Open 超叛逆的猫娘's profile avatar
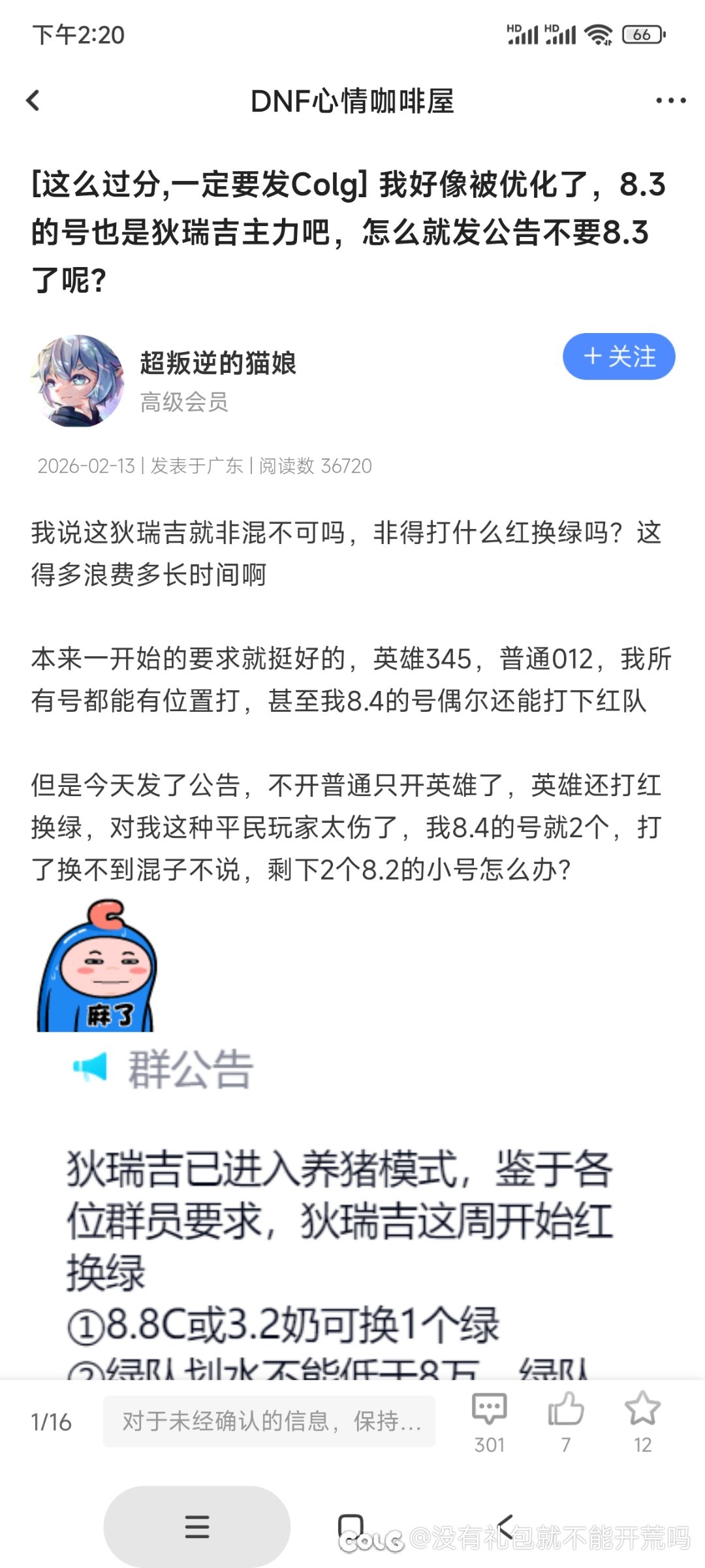The height and width of the screenshot is (1568, 705). (77, 381)
